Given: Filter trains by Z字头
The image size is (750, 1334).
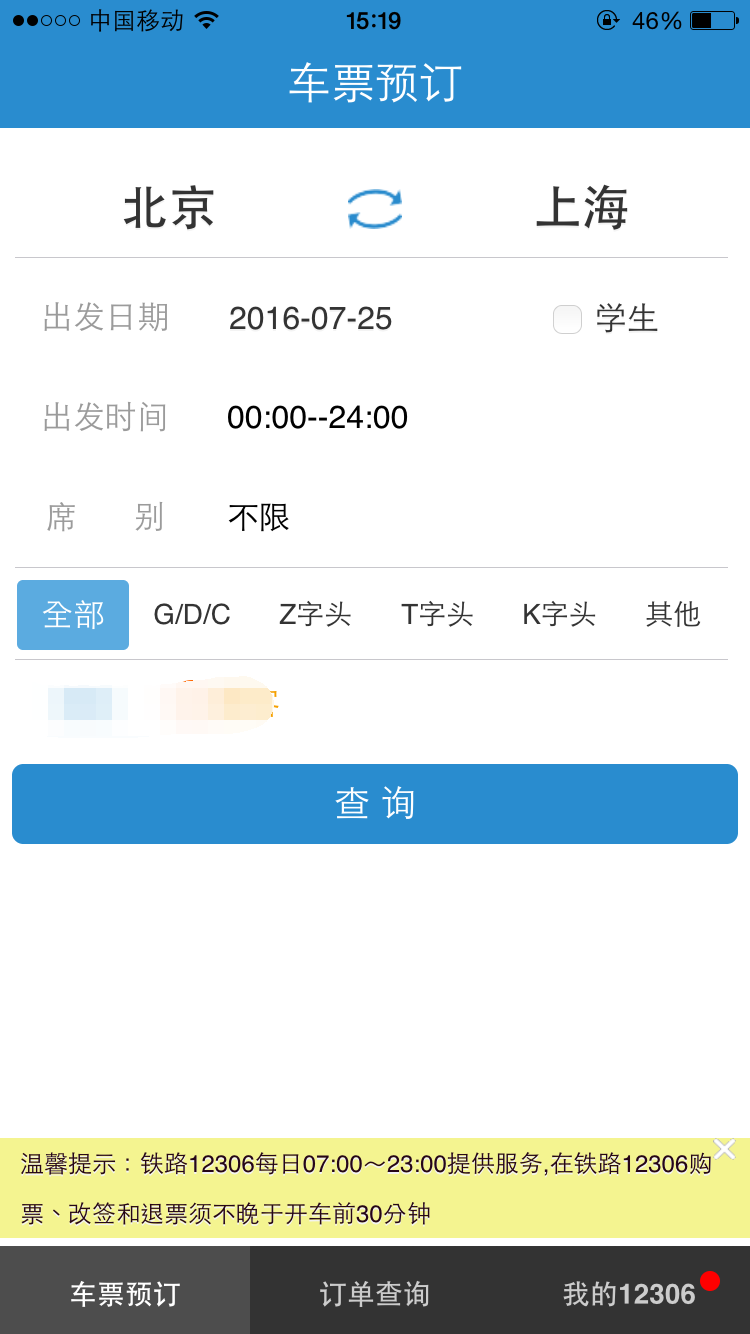Looking at the screenshot, I should (315, 615).
